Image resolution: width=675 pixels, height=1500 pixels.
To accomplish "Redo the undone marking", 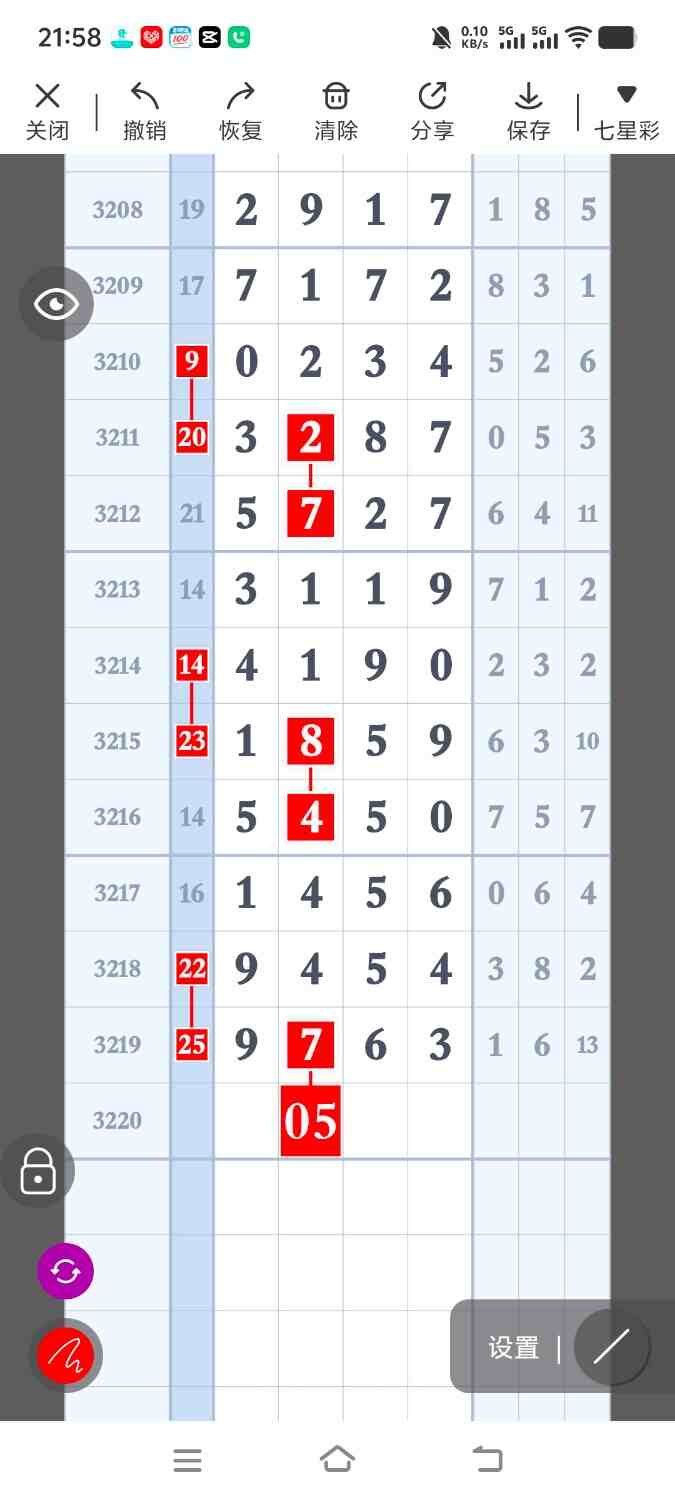I will (240, 111).
